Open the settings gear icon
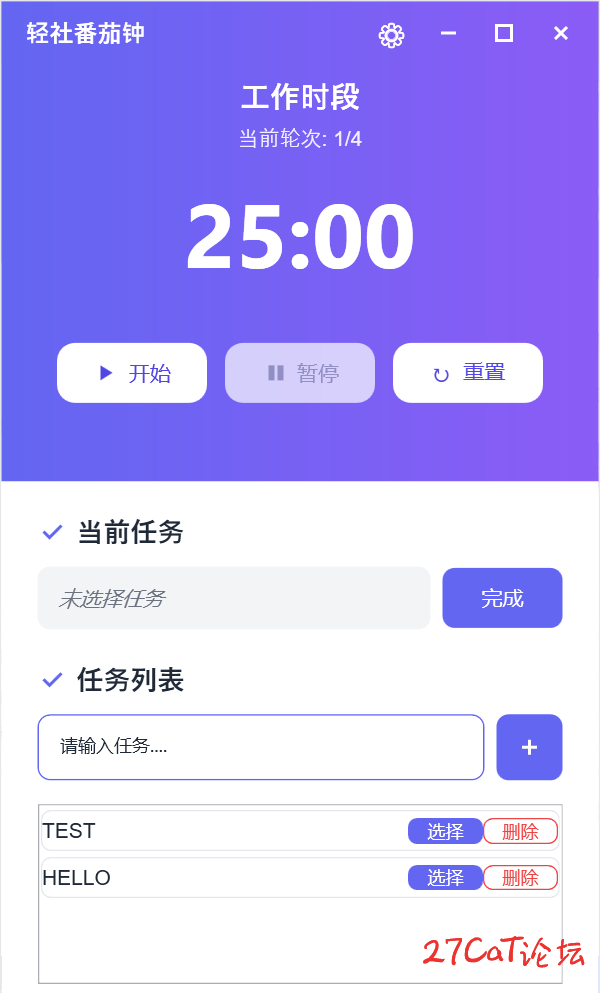The height and width of the screenshot is (993, 600). coord(391,36)
